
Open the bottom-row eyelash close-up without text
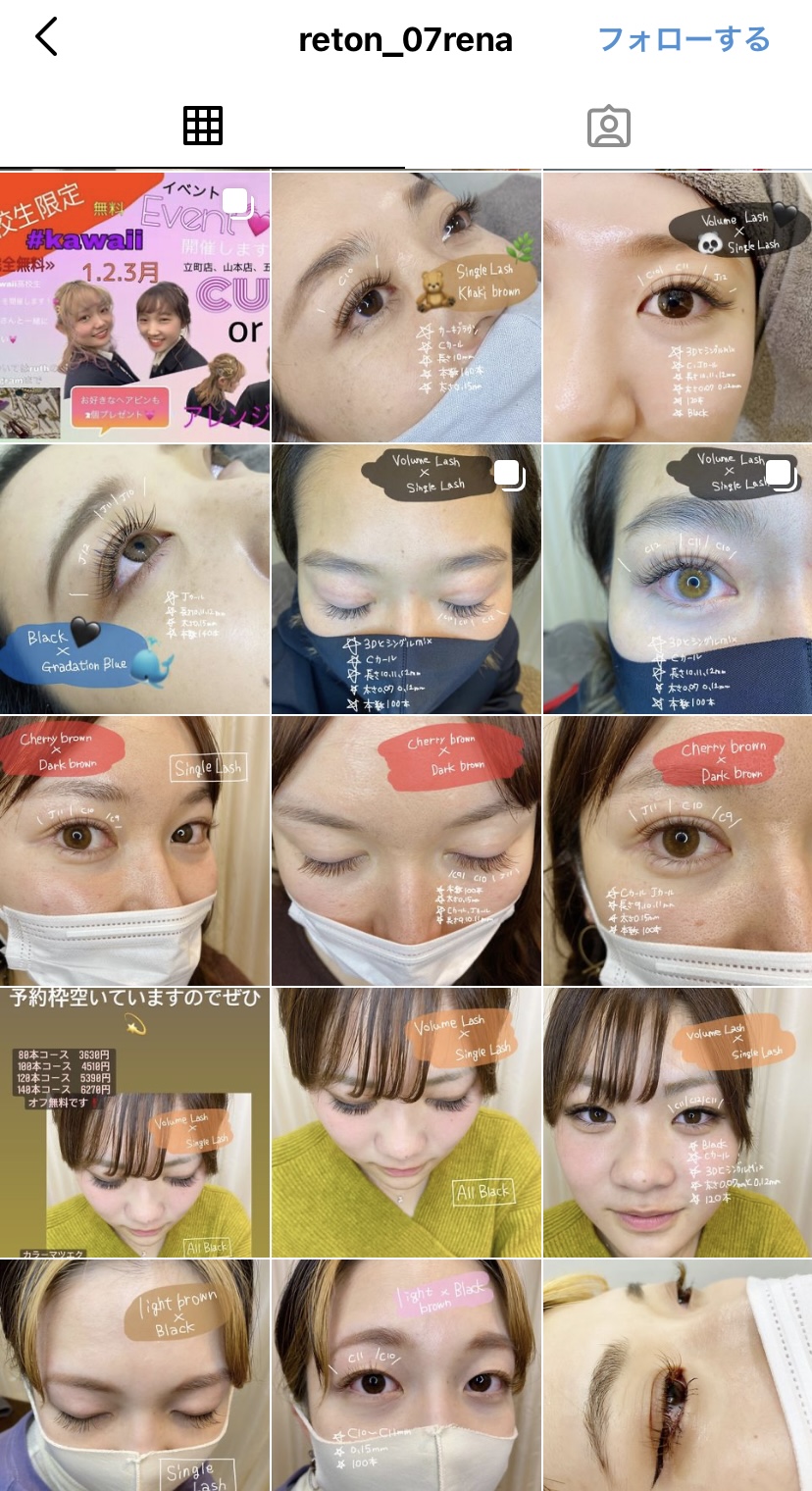click(x=678, y=1375)
